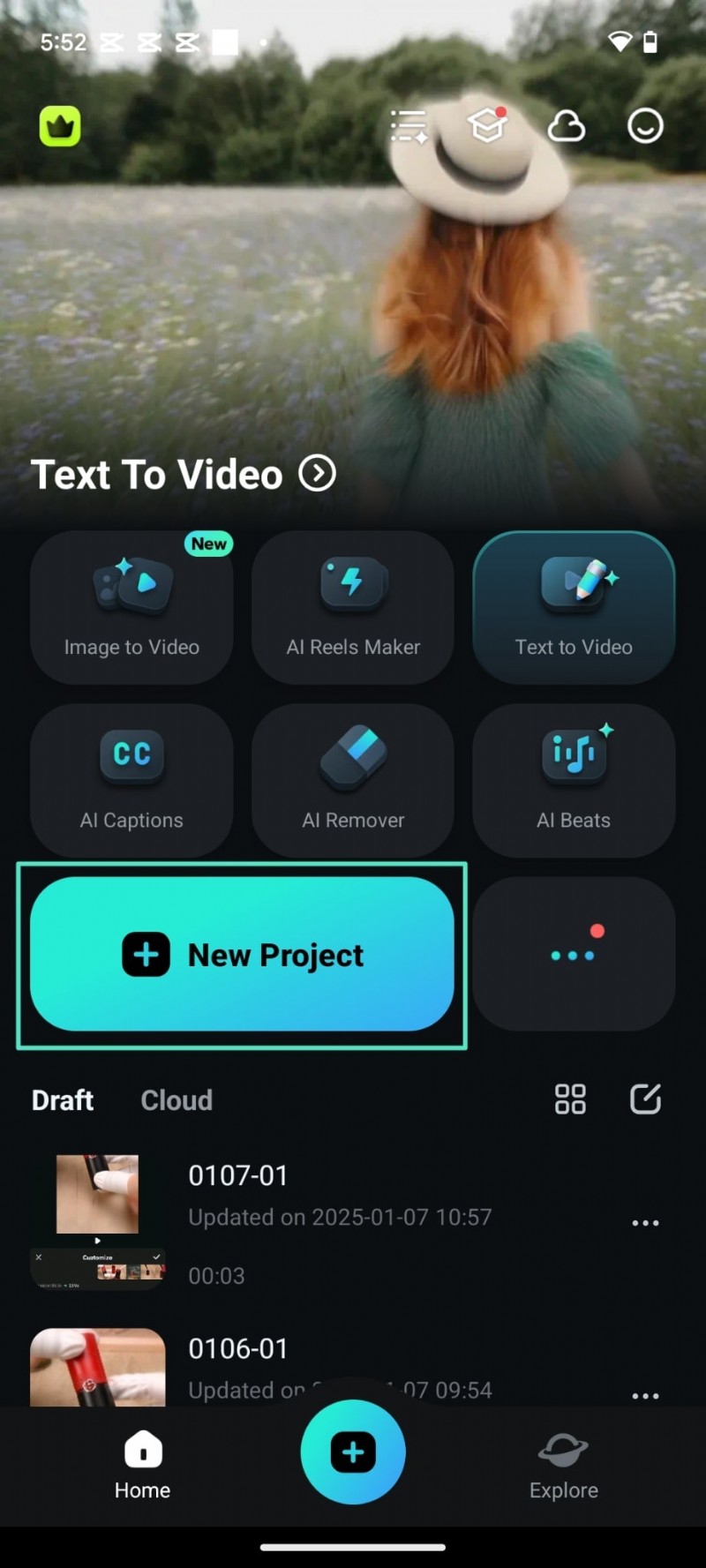Tap the green crown Pro icon
Screen dimensions: 706x1568
pyautogui.click(x=59, y=126)
